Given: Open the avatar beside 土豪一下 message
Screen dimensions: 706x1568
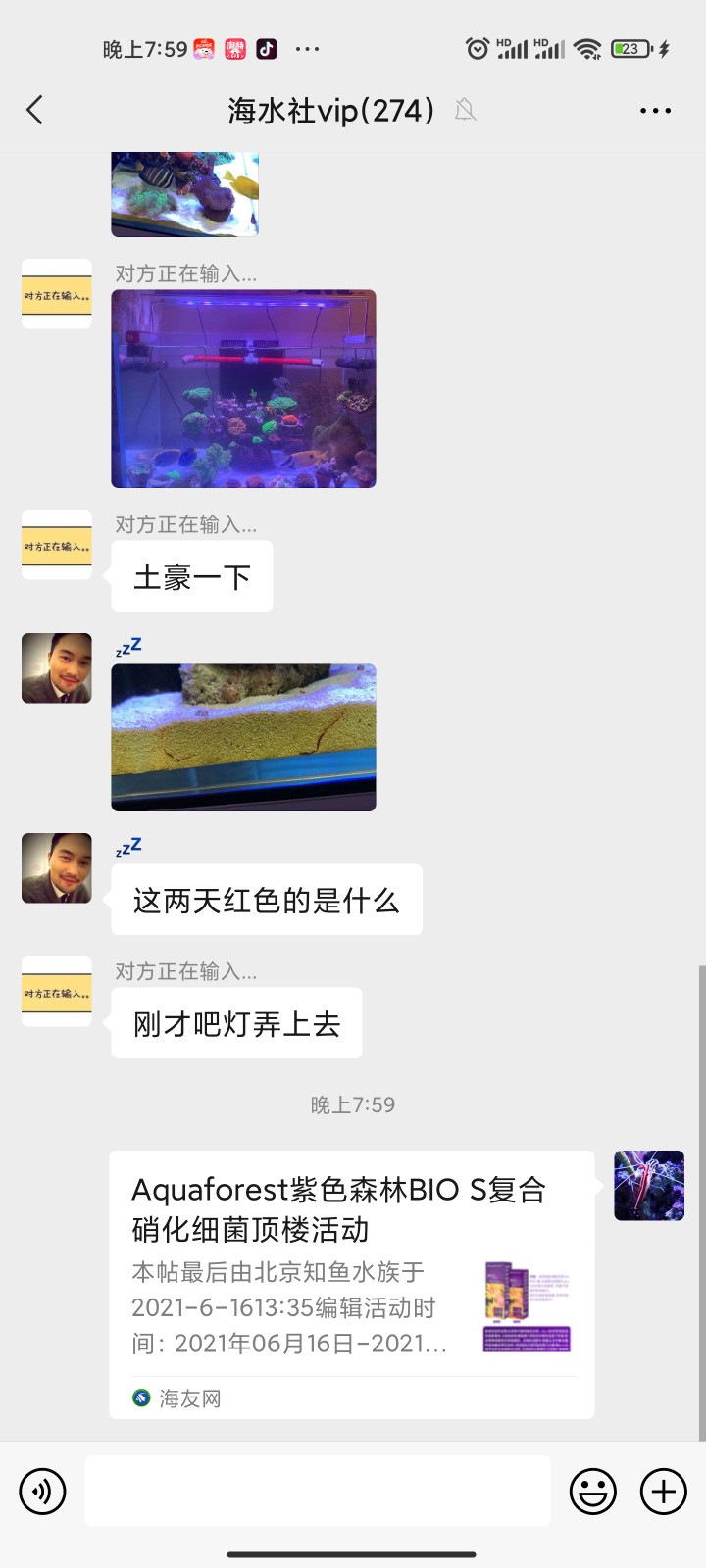Looking at the screenshot, I should (57, 545).
